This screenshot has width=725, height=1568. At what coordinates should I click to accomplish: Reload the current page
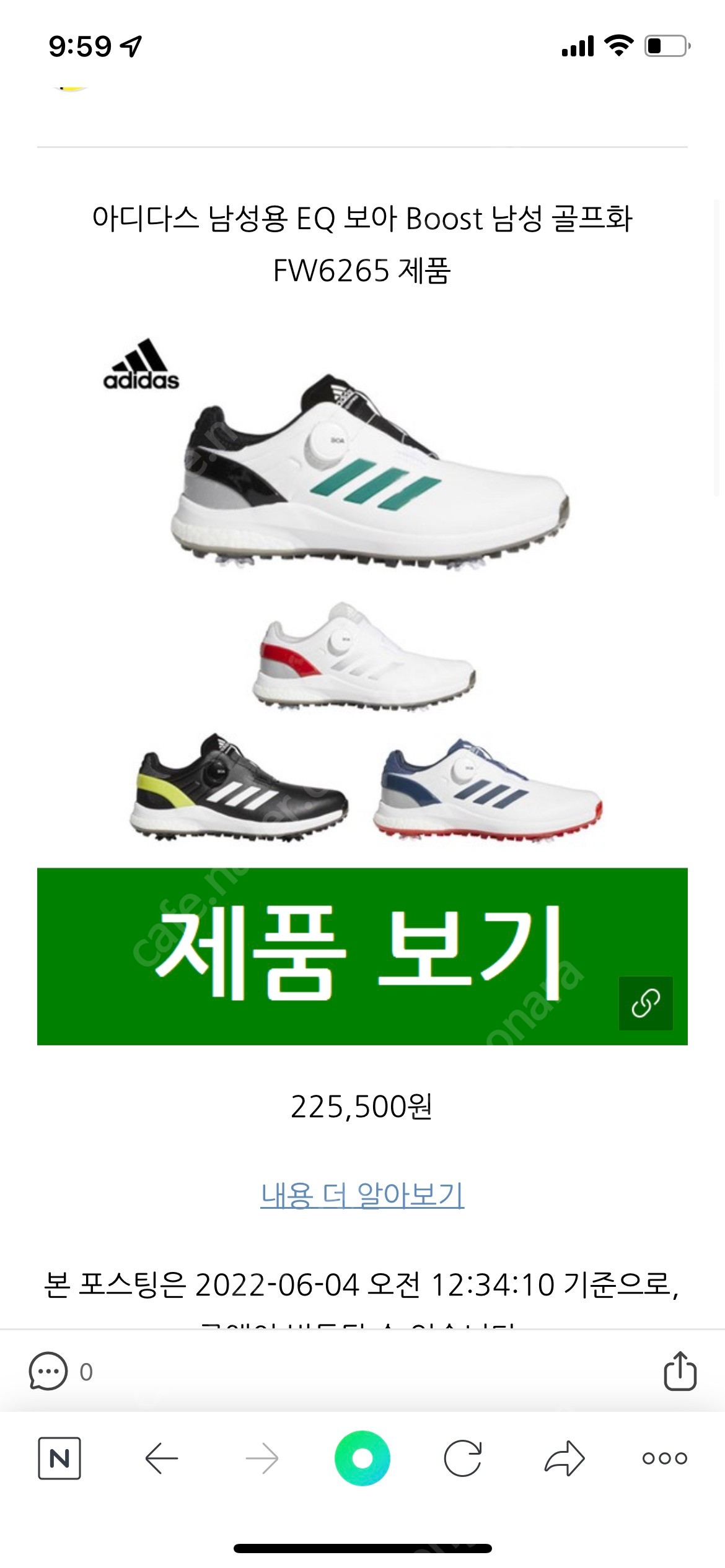pos(463,1458)
